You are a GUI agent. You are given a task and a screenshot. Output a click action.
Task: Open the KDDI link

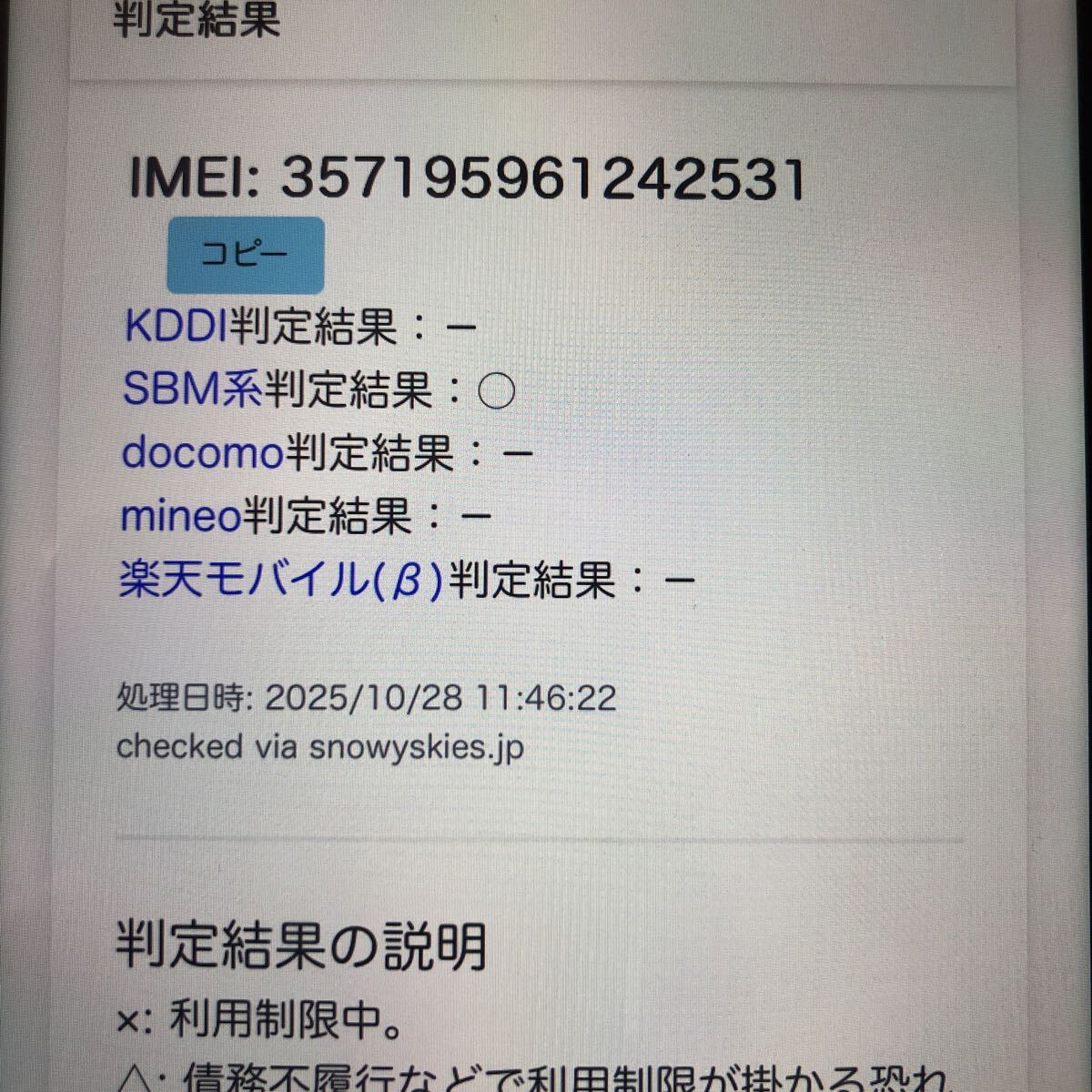(x=176, y=327)
